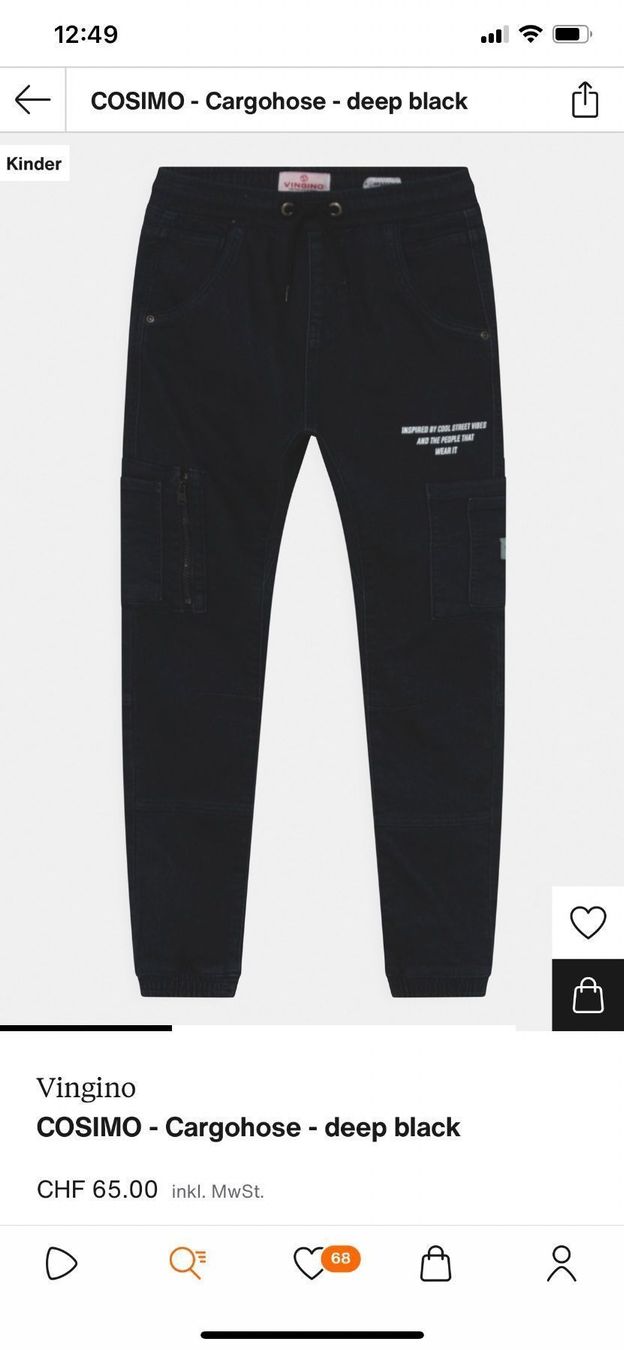
Task: Open the shopping bag tab
Action: (435, 1264)
